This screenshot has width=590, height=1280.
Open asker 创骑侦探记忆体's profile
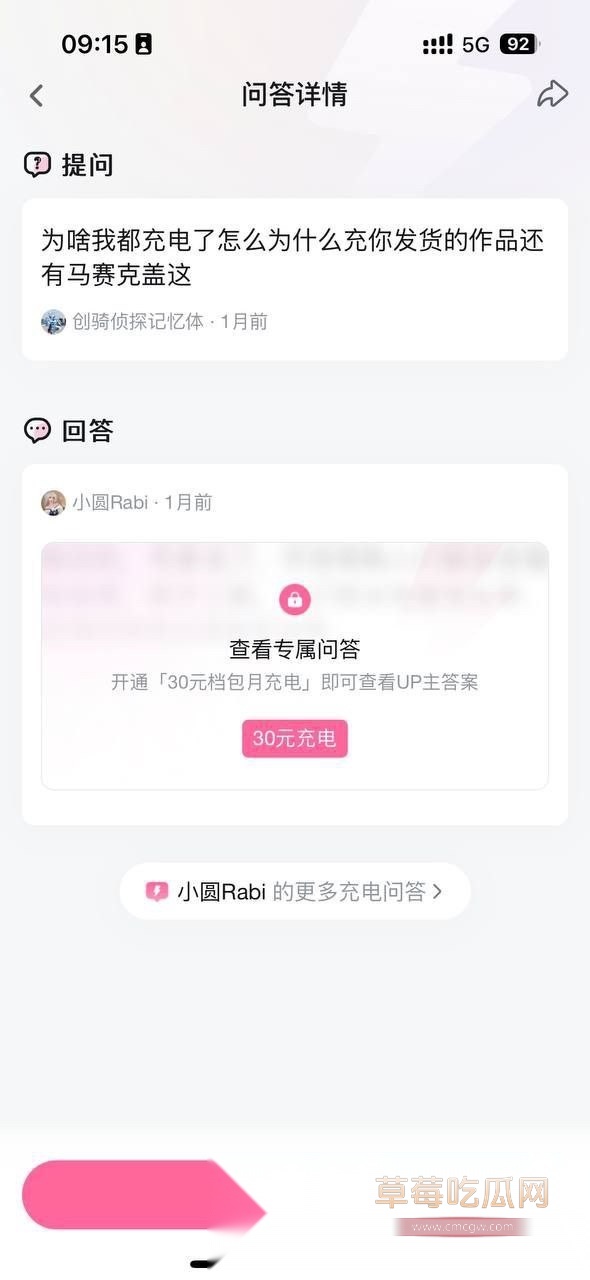click(123, 321)
